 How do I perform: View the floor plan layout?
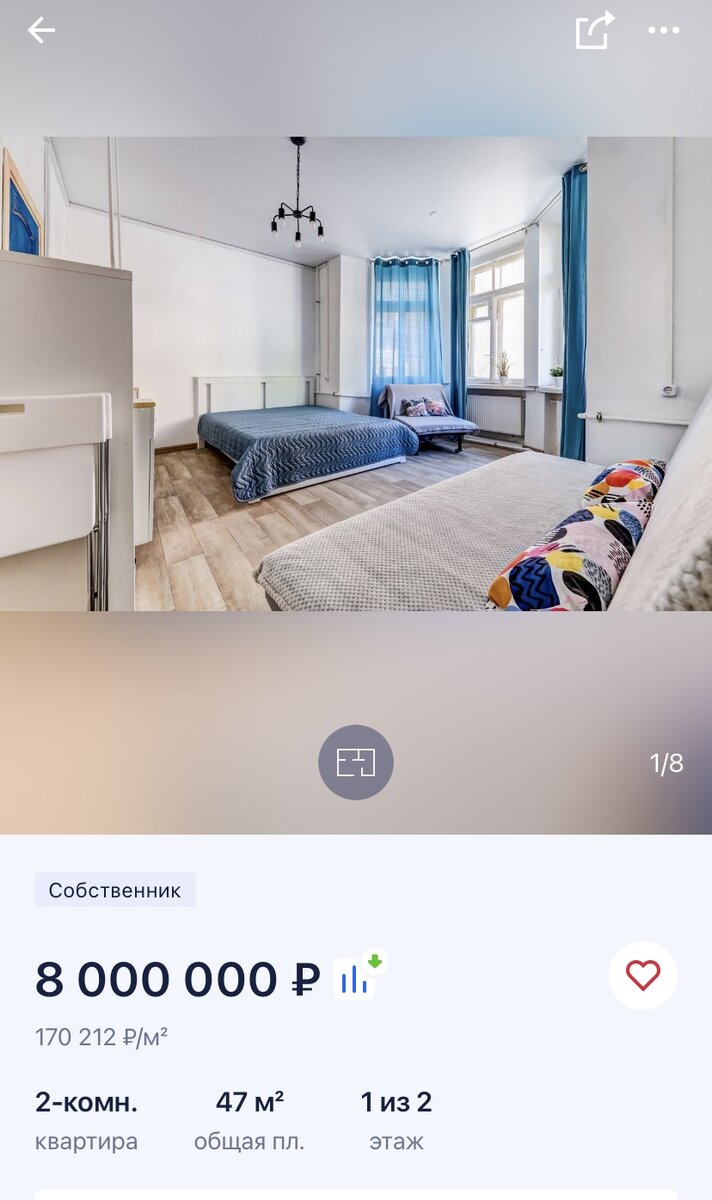356,763
